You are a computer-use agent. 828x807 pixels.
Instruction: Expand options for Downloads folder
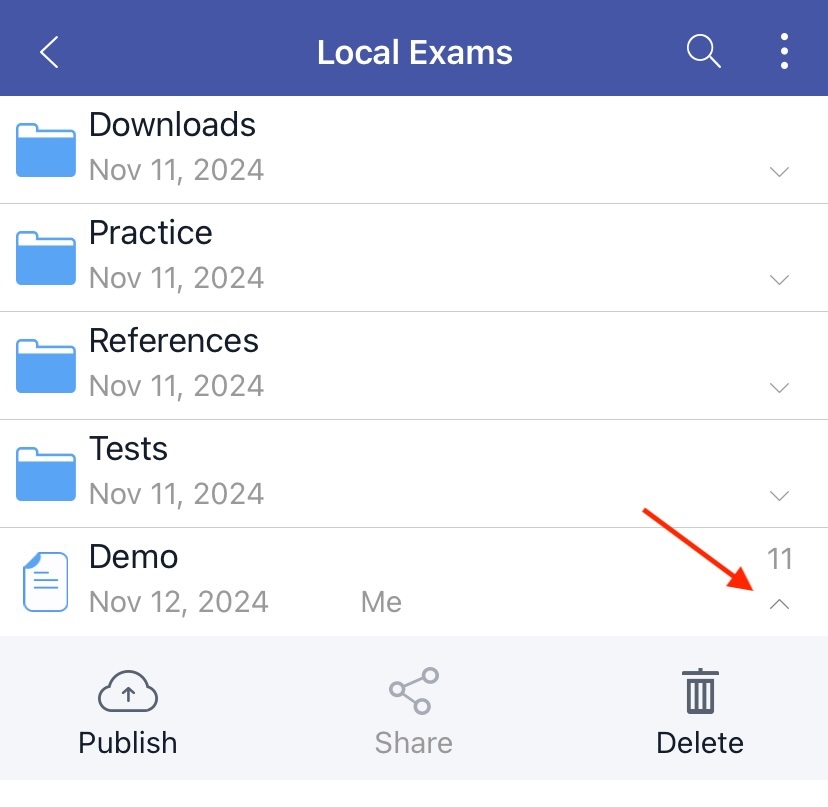pos(780,172)
